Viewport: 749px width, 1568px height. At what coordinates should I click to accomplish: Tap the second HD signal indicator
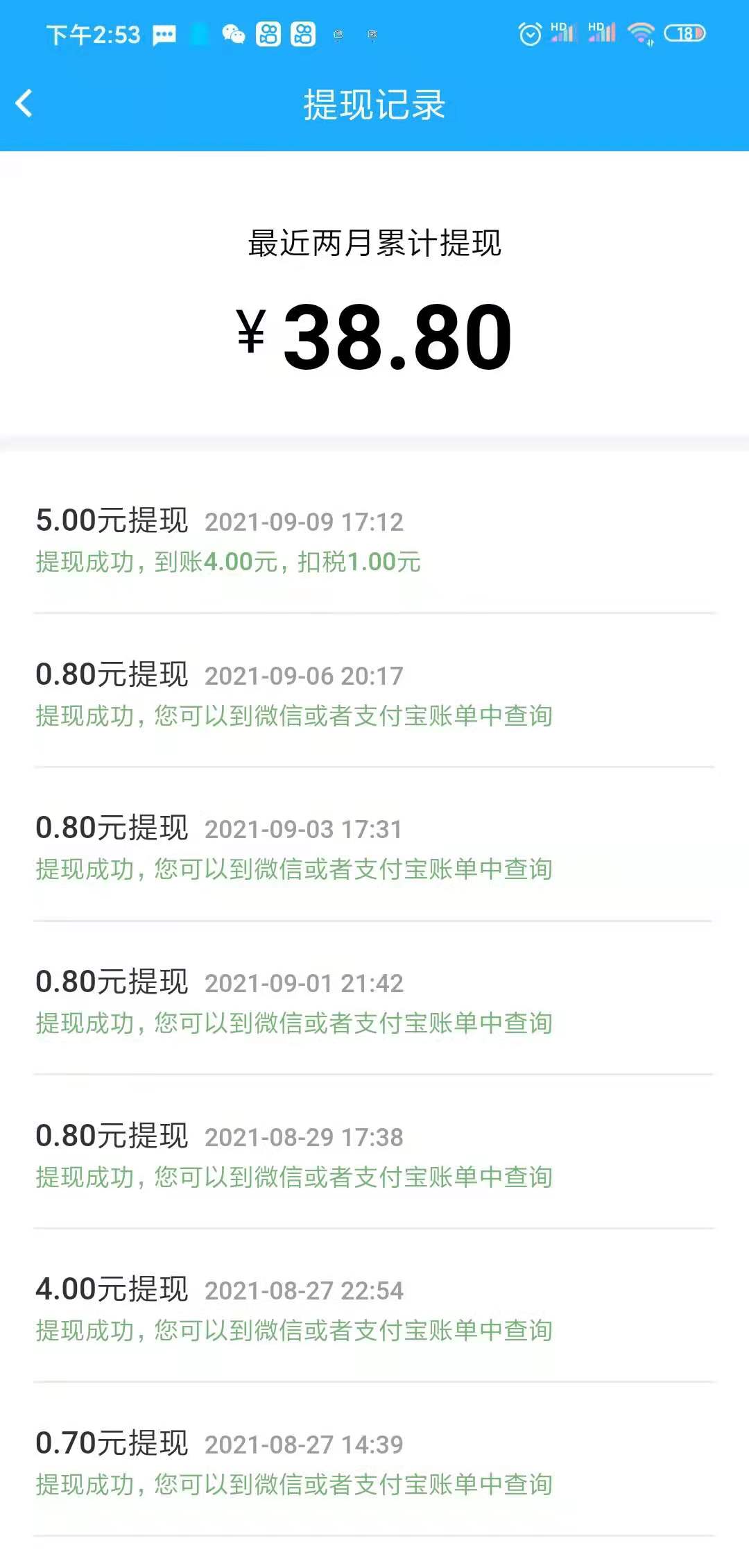pos(602,33)
